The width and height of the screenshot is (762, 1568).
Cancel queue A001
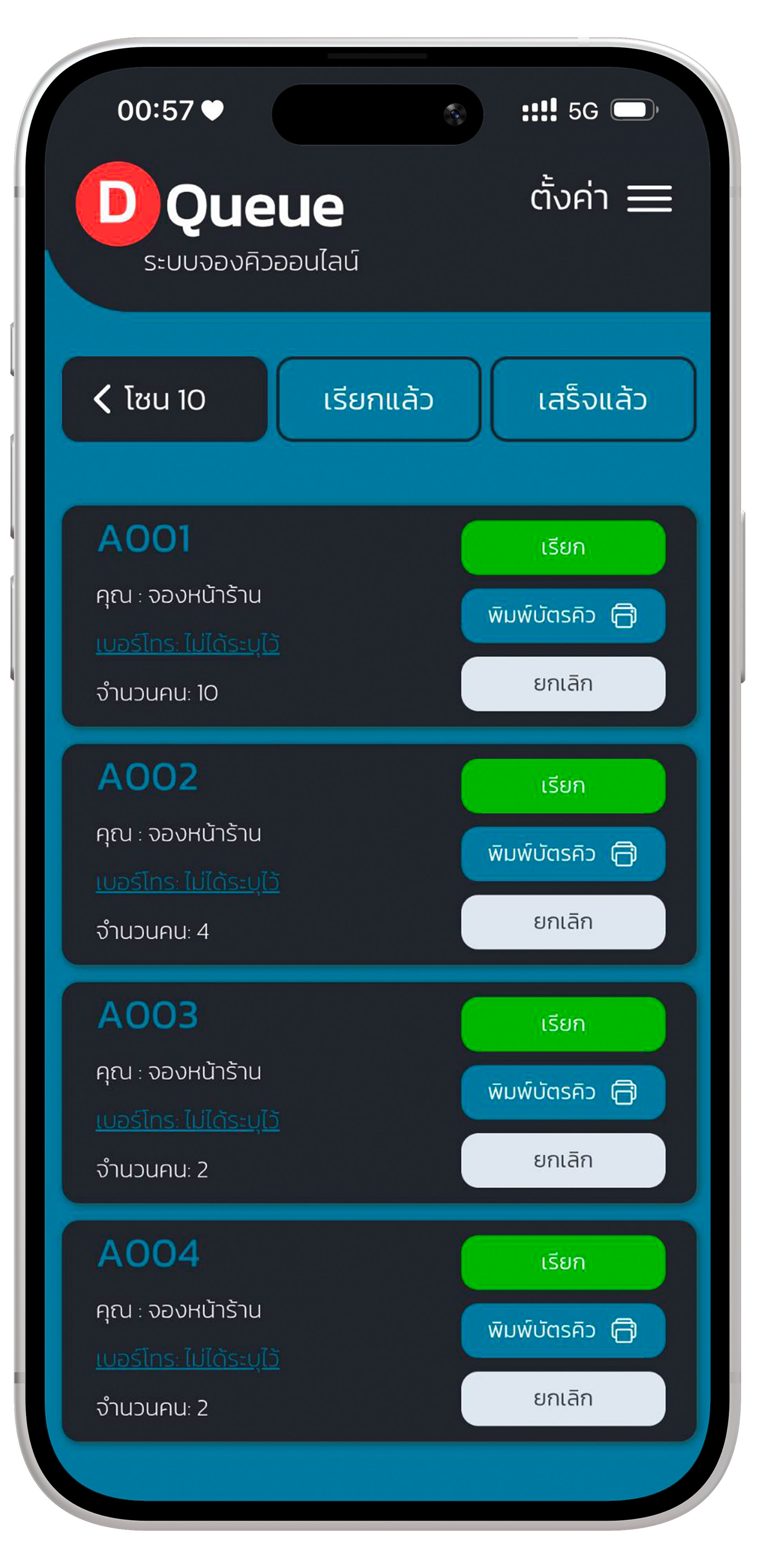click(563, 684)
